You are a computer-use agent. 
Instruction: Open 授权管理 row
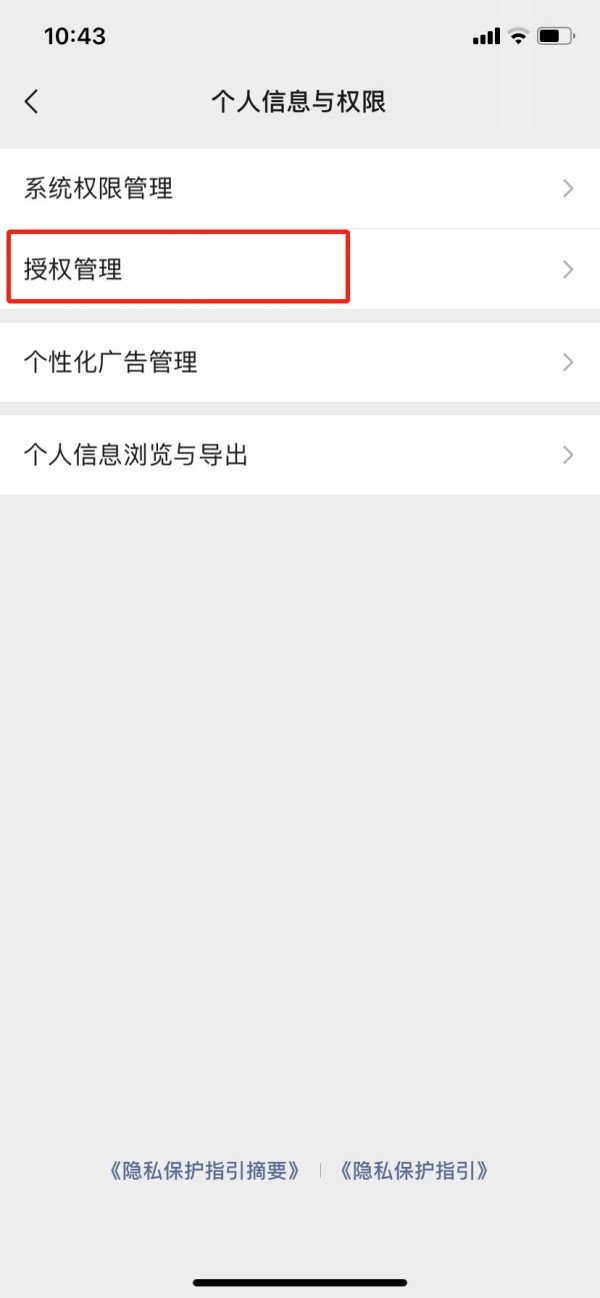tap(300, 269)
